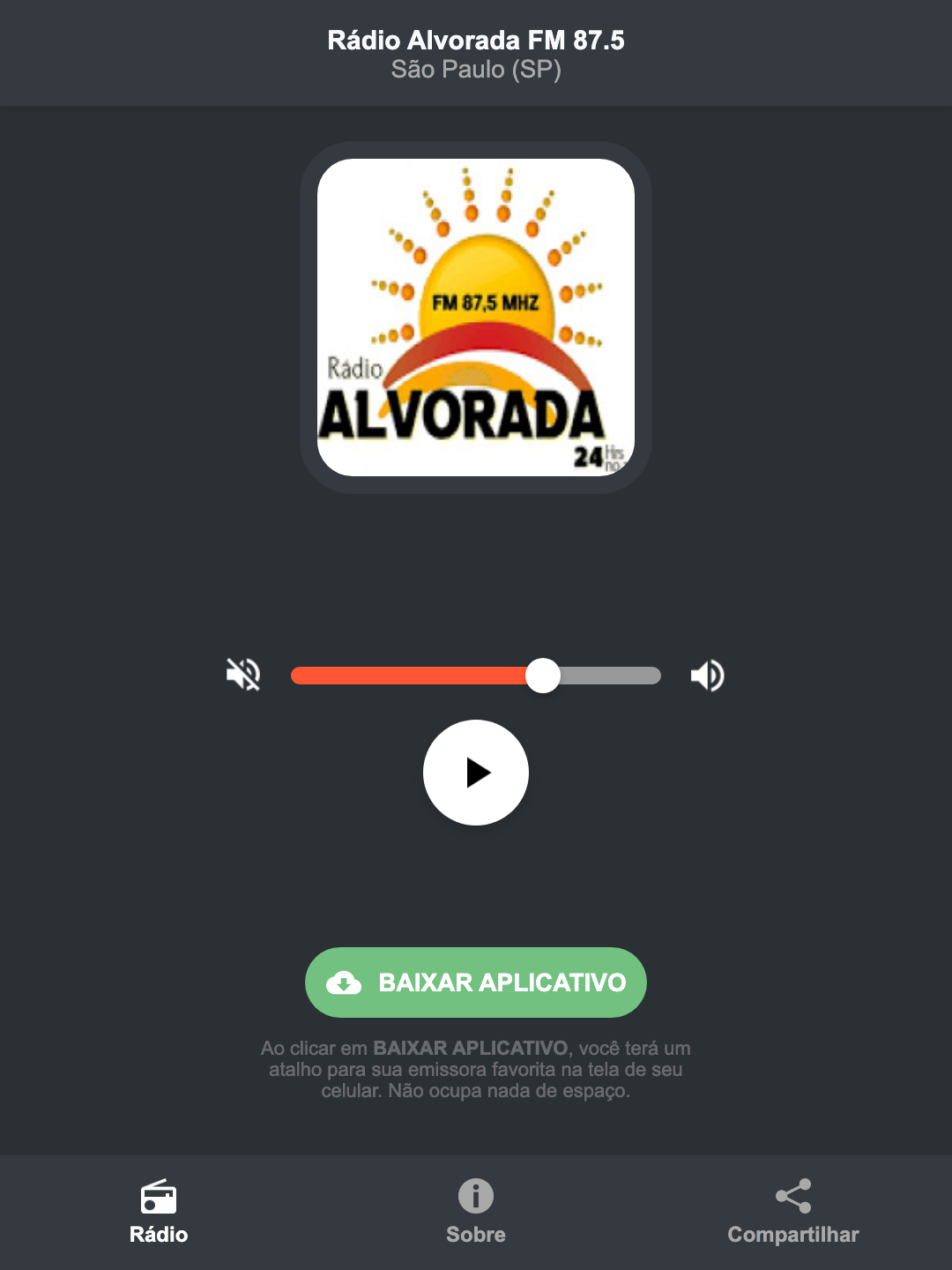Image resolution: width=952 pixels, height=1270 pixels.
Task: Click the radio receiver icon in bottom bar
Action: [x=159, y=1198]
